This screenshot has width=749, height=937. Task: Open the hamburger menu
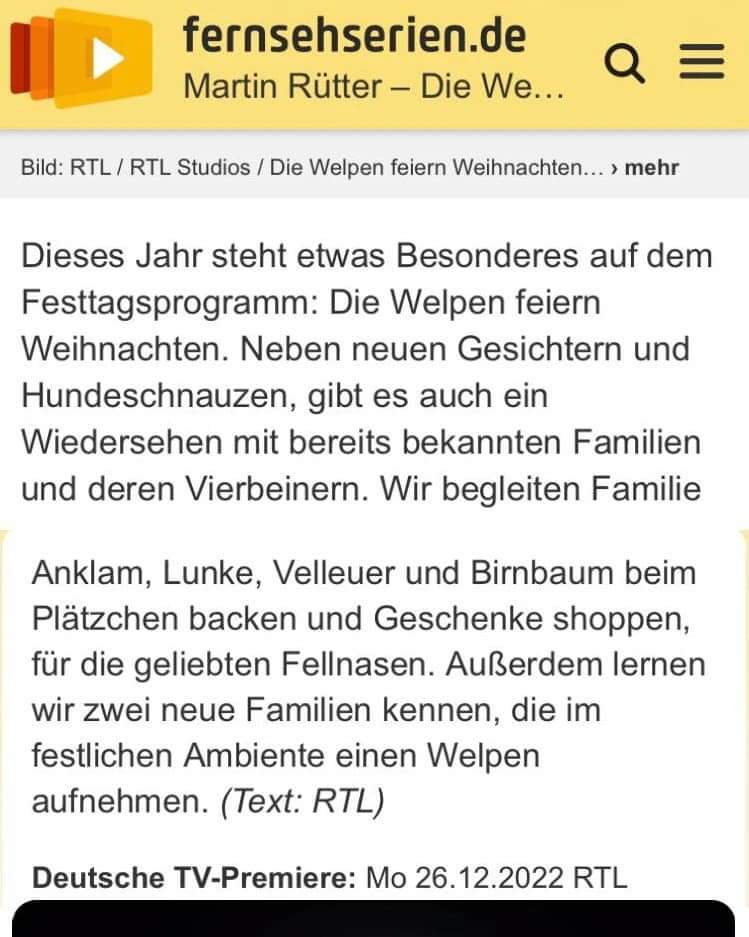click(702, 62)
